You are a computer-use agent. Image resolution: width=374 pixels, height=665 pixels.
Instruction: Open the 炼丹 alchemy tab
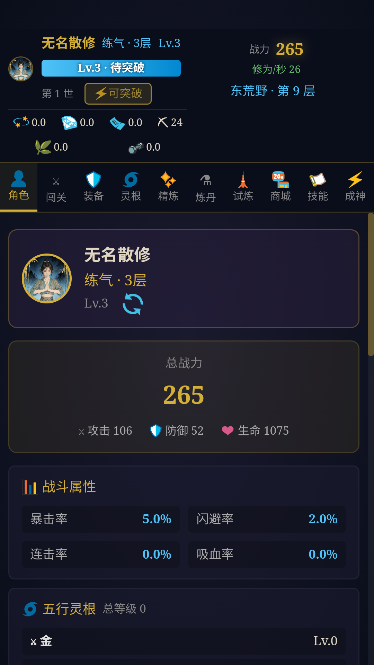pos(206,188)
